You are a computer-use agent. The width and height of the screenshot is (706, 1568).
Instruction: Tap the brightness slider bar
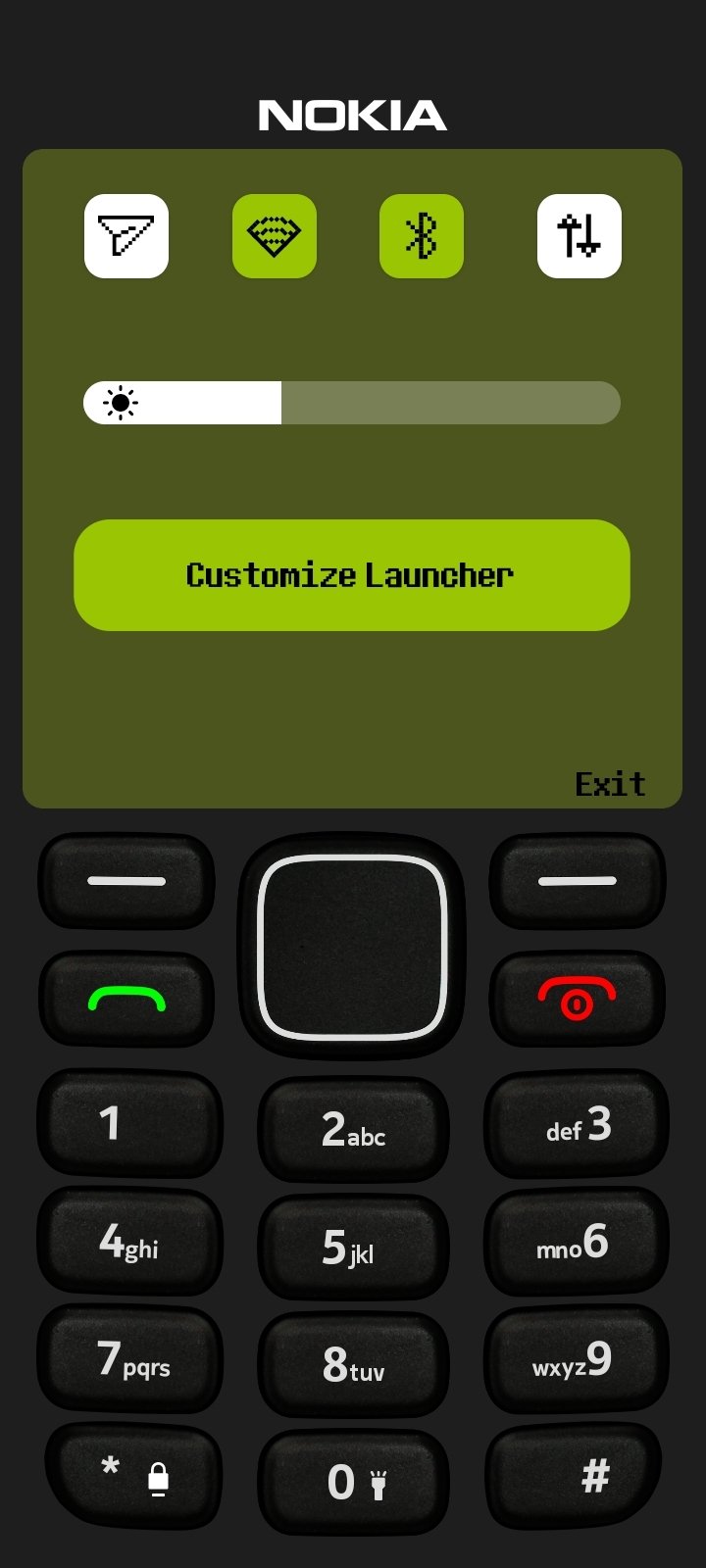352,403
